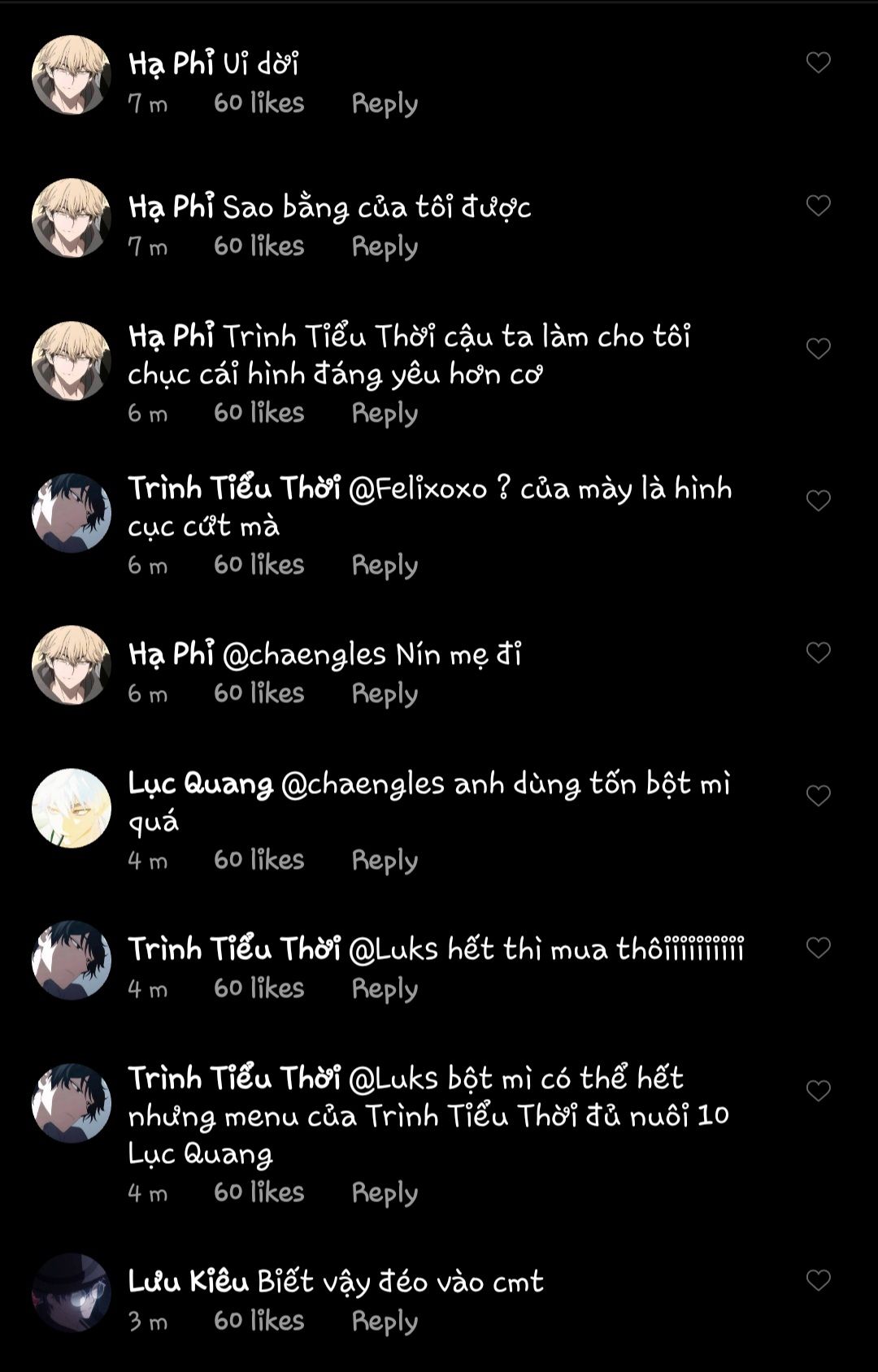This screenshot has width=878, height=1372.
Task: Like Lục Quang's "tốn bột mì quá" comment
Action: point(818,796)
